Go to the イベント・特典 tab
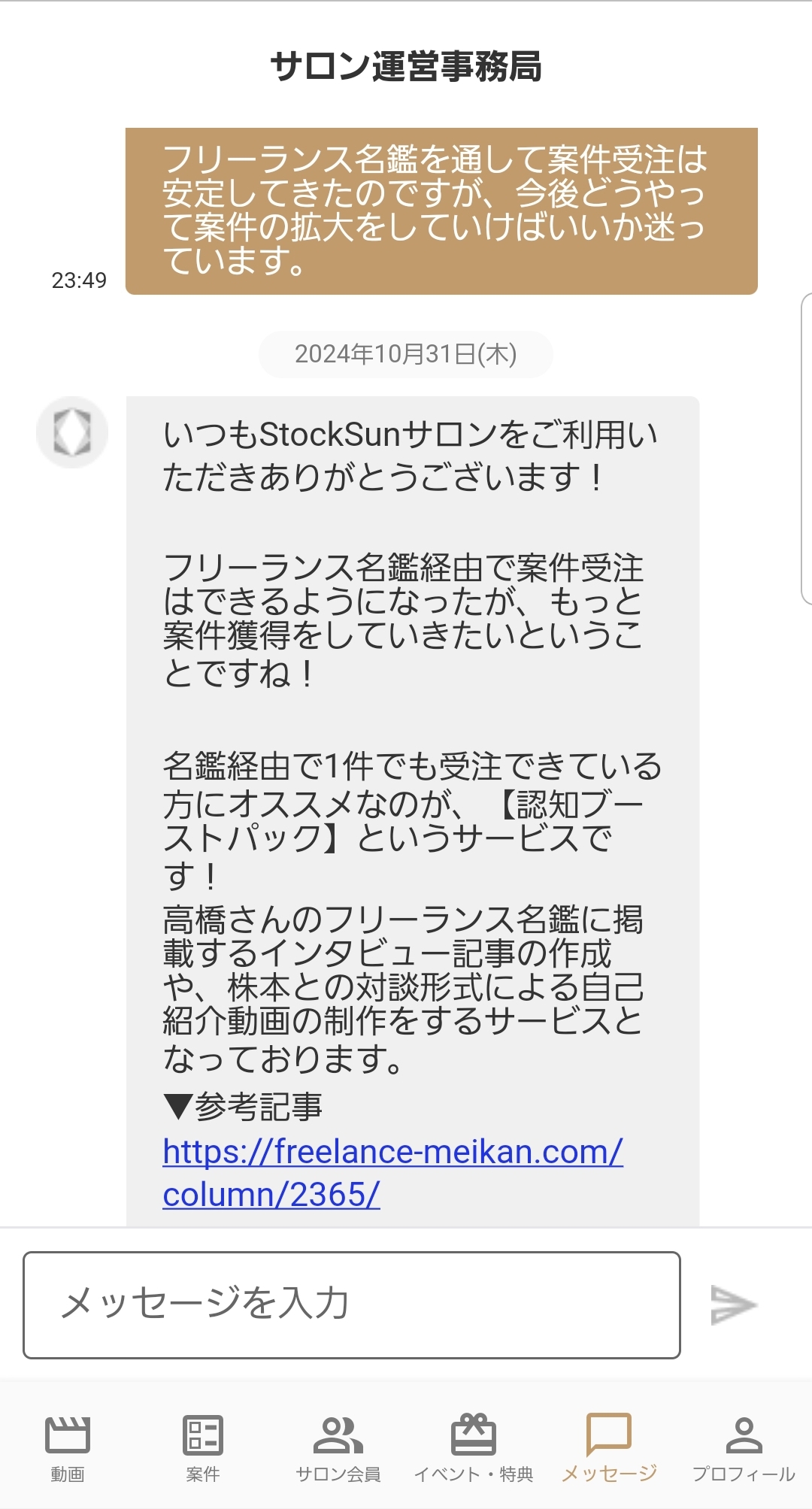Screen dimensions: 812x1509 474,1447
